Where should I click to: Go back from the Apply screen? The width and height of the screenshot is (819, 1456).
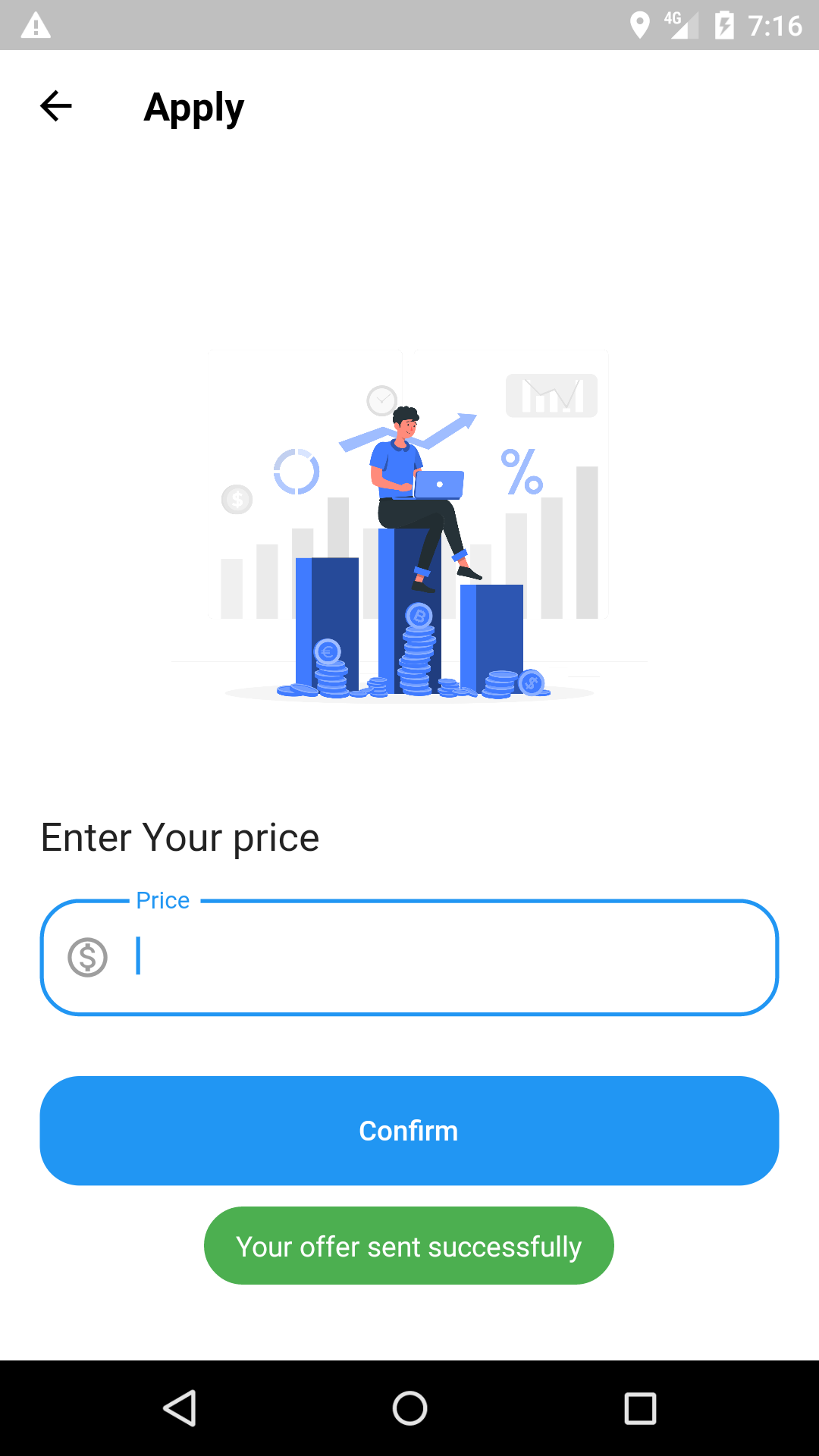[56, 106]
